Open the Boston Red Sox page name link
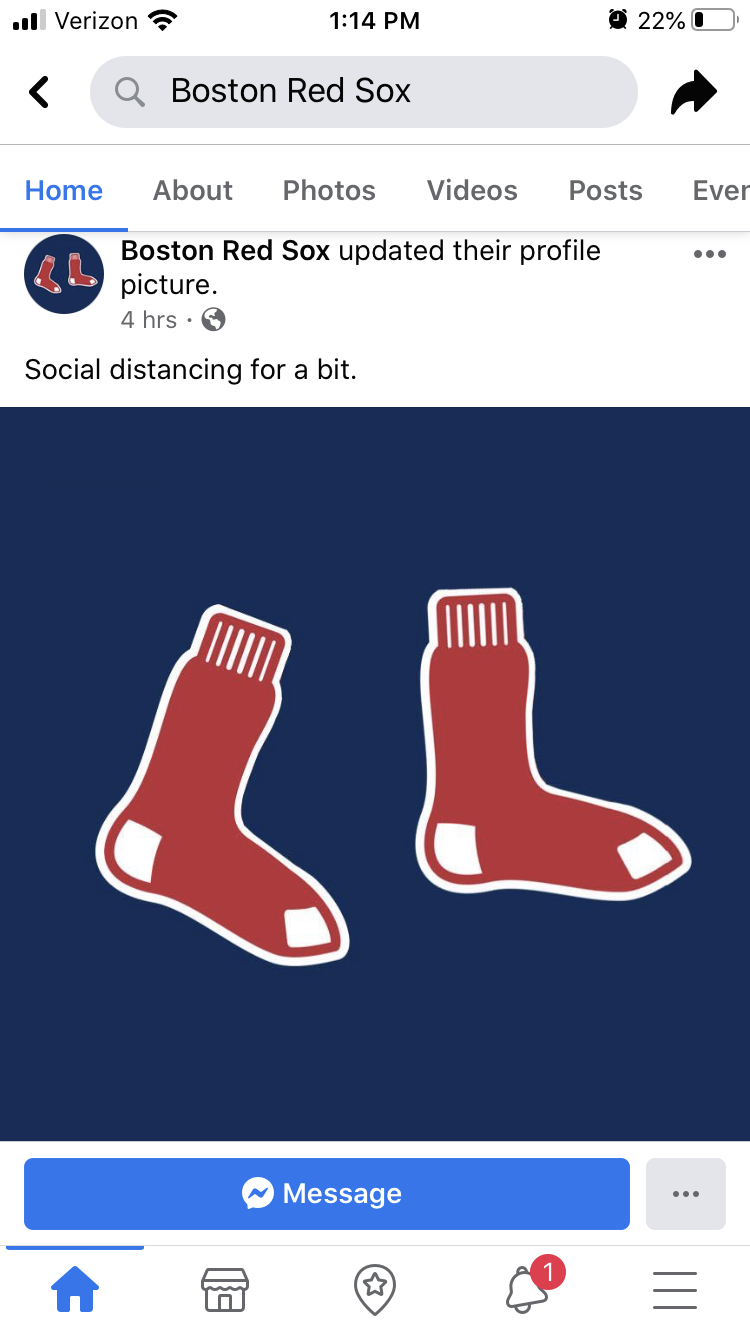Screen dimensions: 750x1334 coord(225,251)
